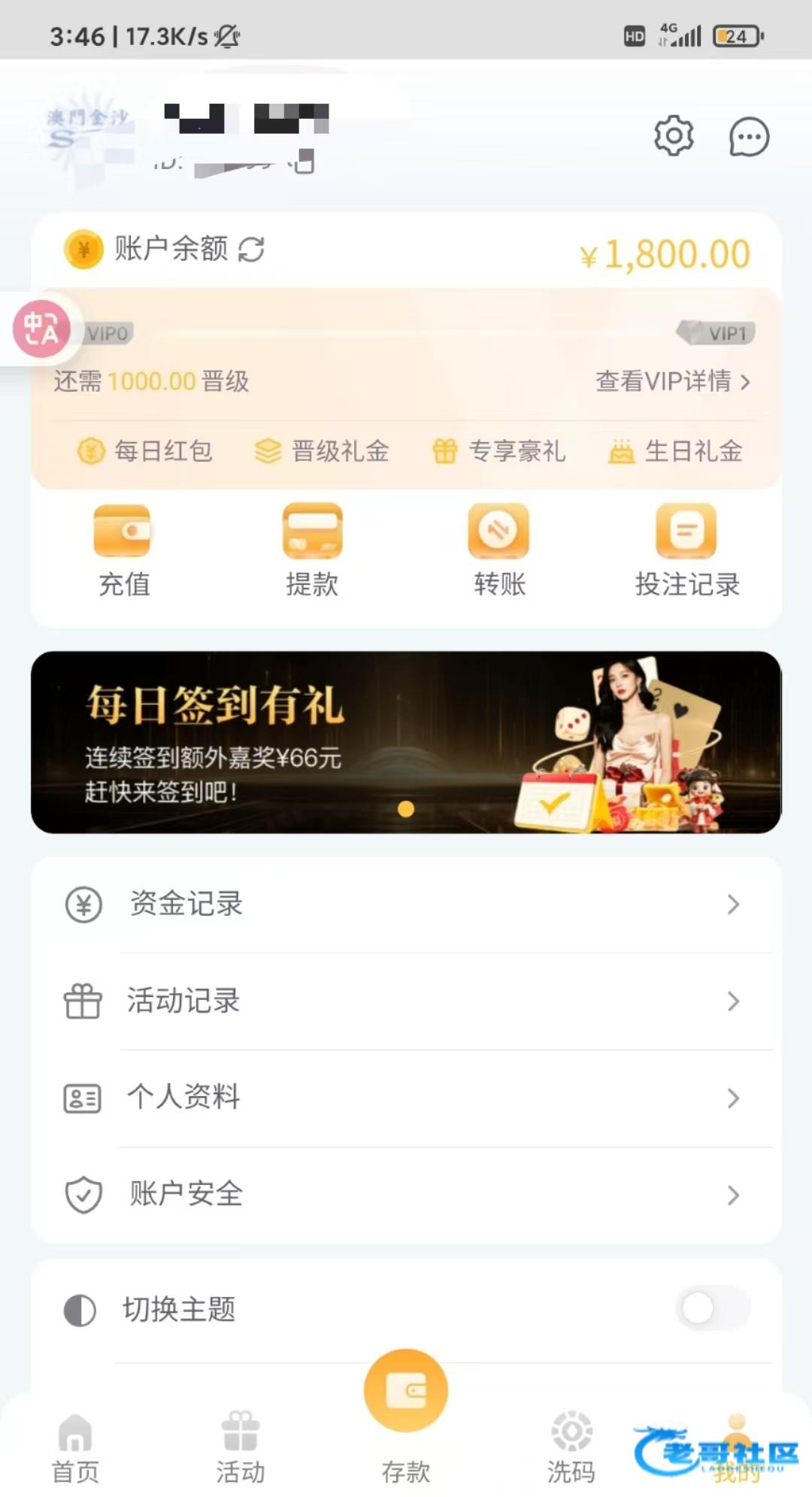Open 个人资料 row
The width and height of the screenshot is (812, 1497).
(x=406, y=1098)
